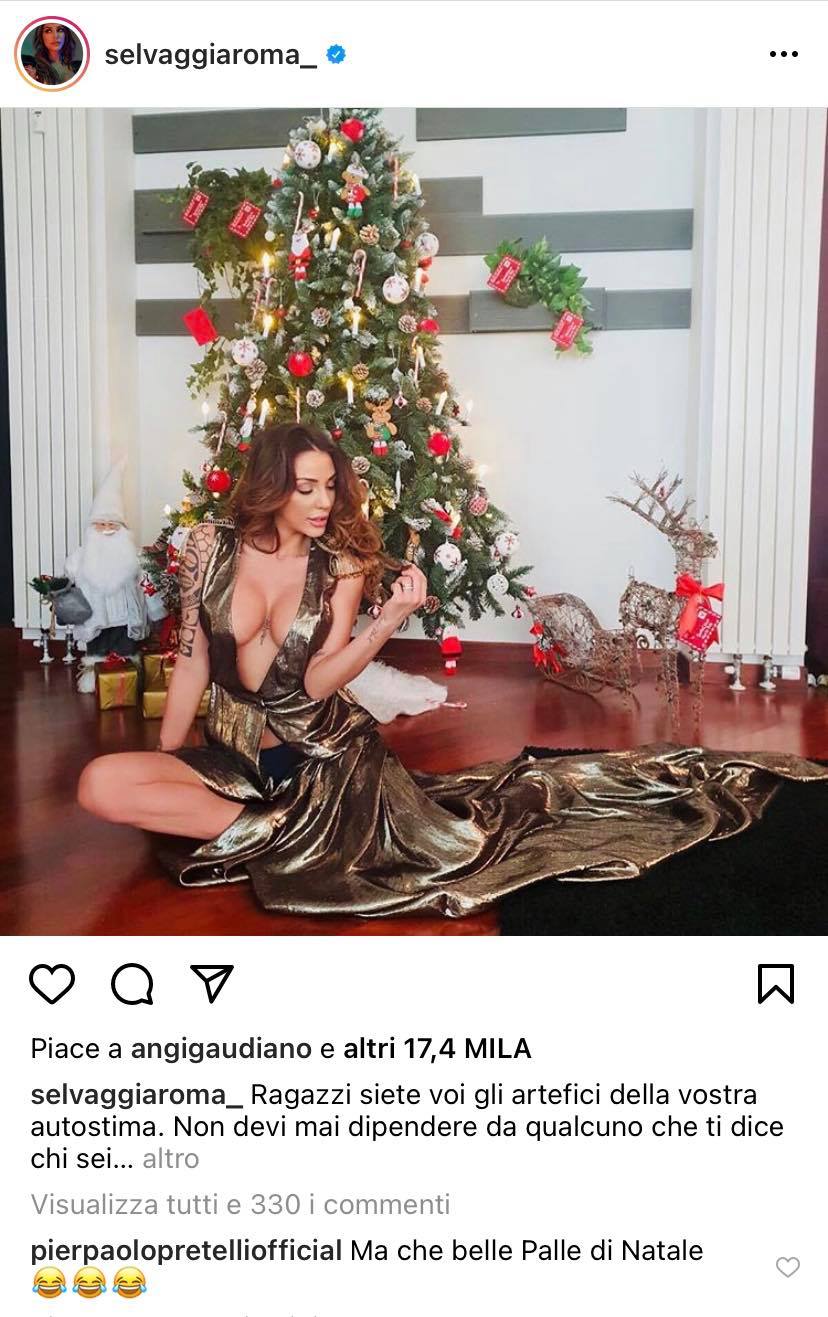Open the three-dot post options menu
The image size is (828, 1317).
(x=783, y=54)
